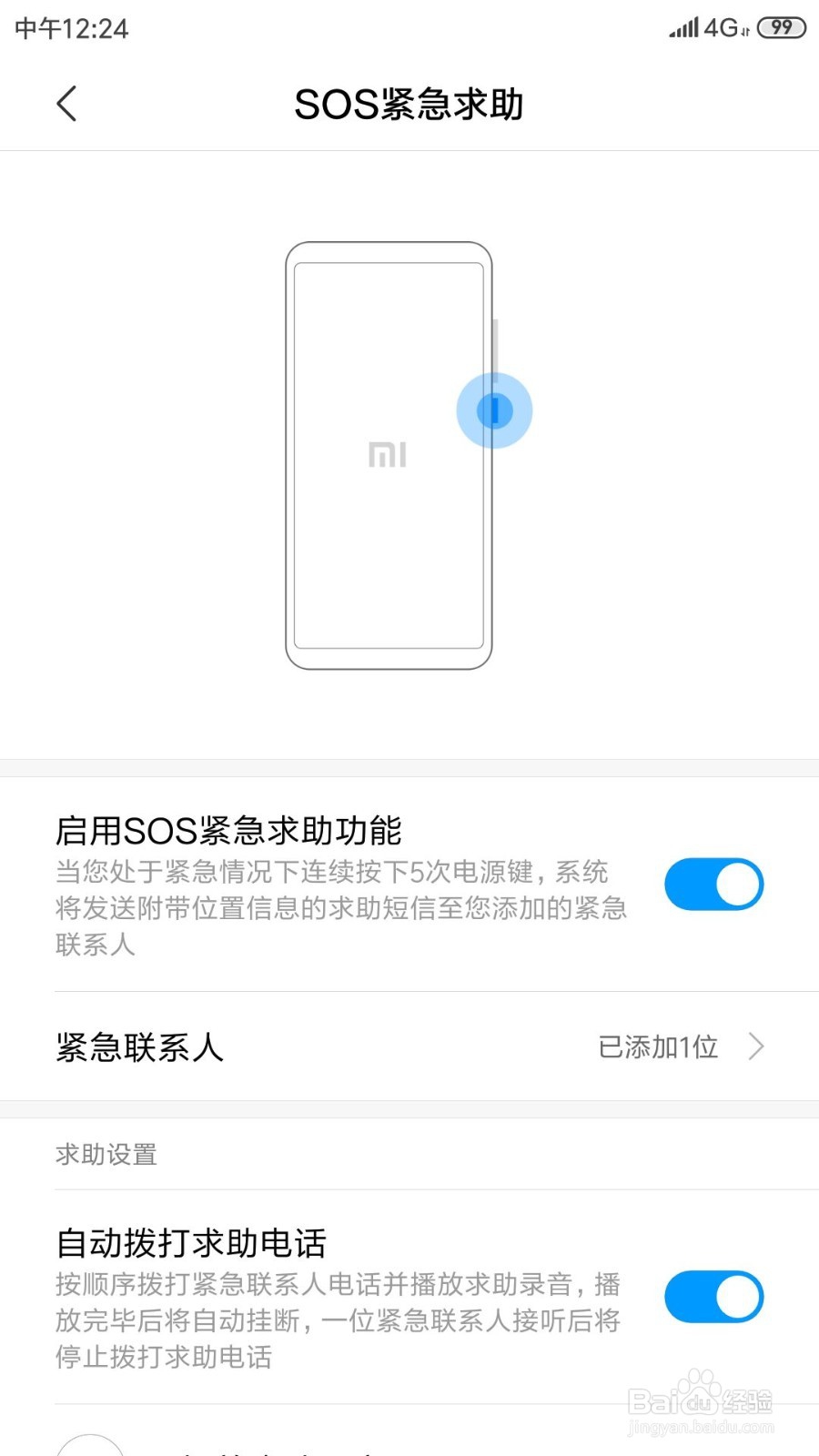Expand the 紧急联系人 row via its chevron
The height and width of the screenshot is (1456, 819).
tap(756, 1046)
